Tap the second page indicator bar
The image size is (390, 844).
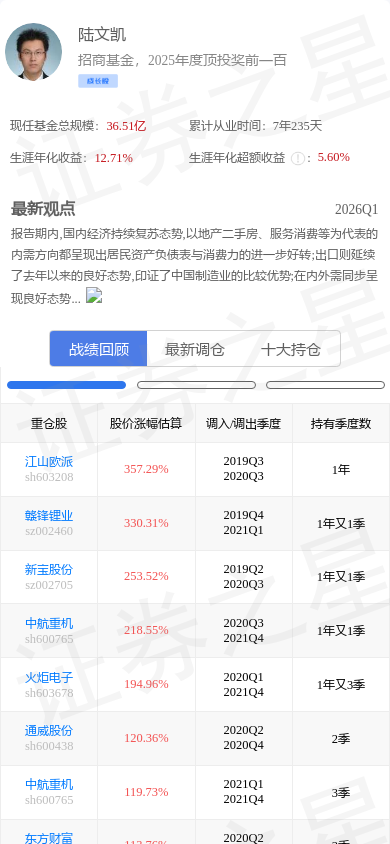coord(196,385)
